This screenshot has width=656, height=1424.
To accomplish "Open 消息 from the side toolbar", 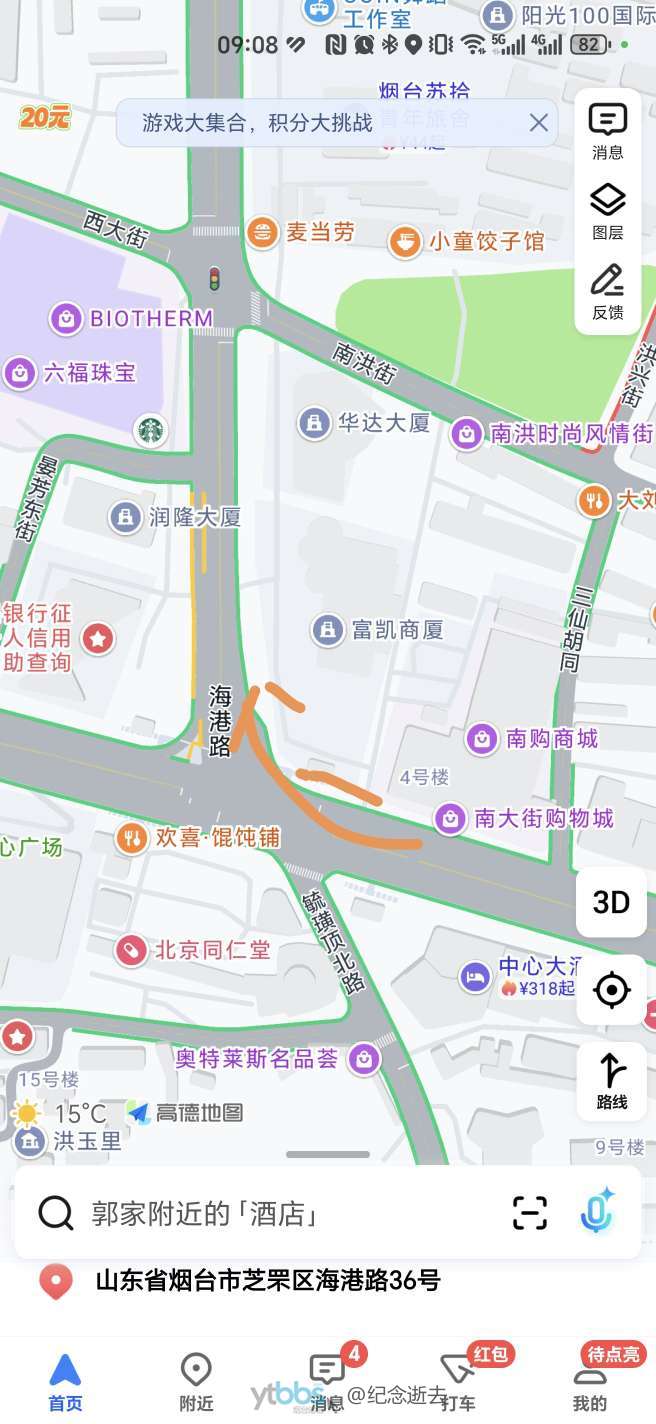I will click(607, 132).
